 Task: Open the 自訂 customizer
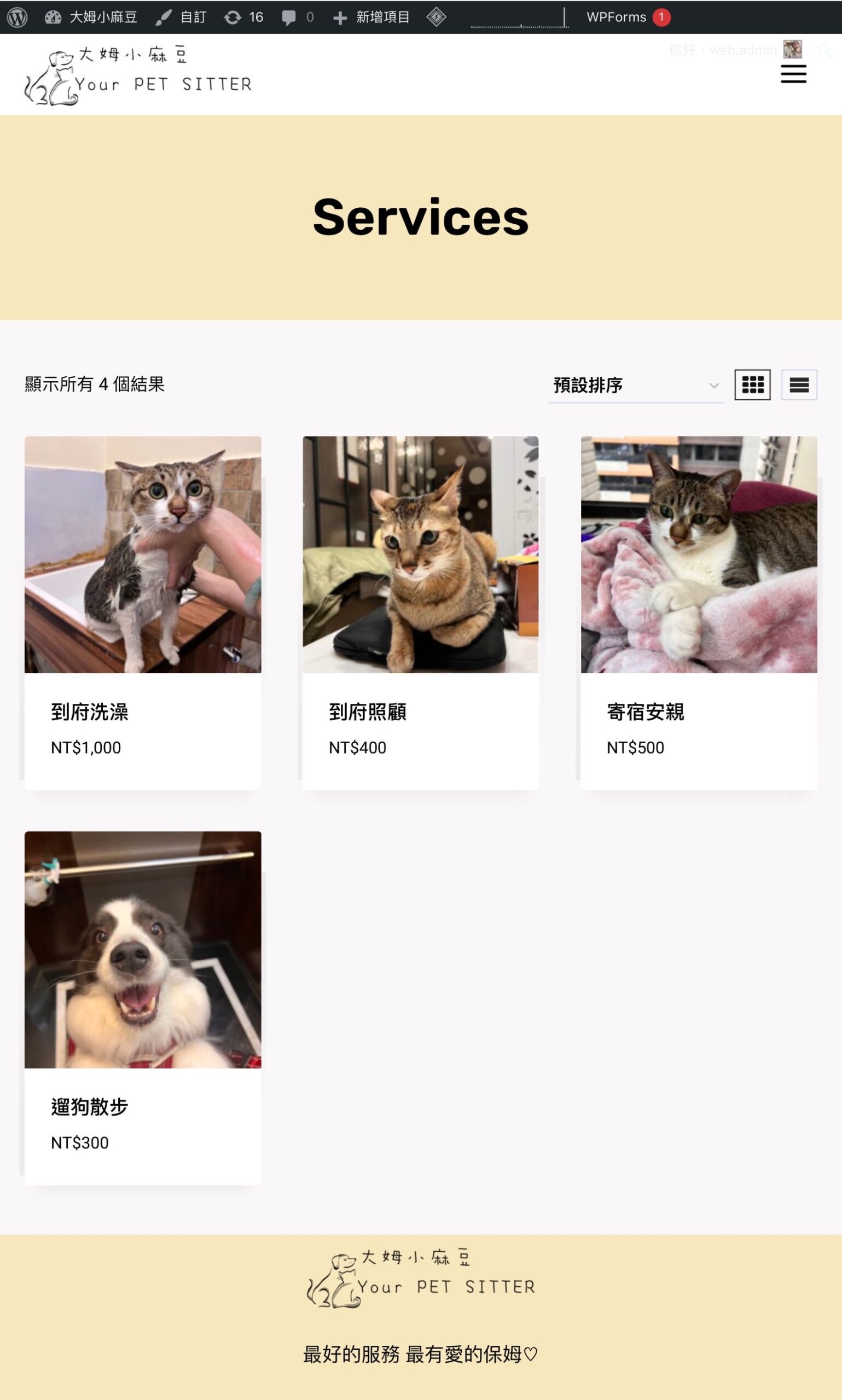(x=181, y=17)
